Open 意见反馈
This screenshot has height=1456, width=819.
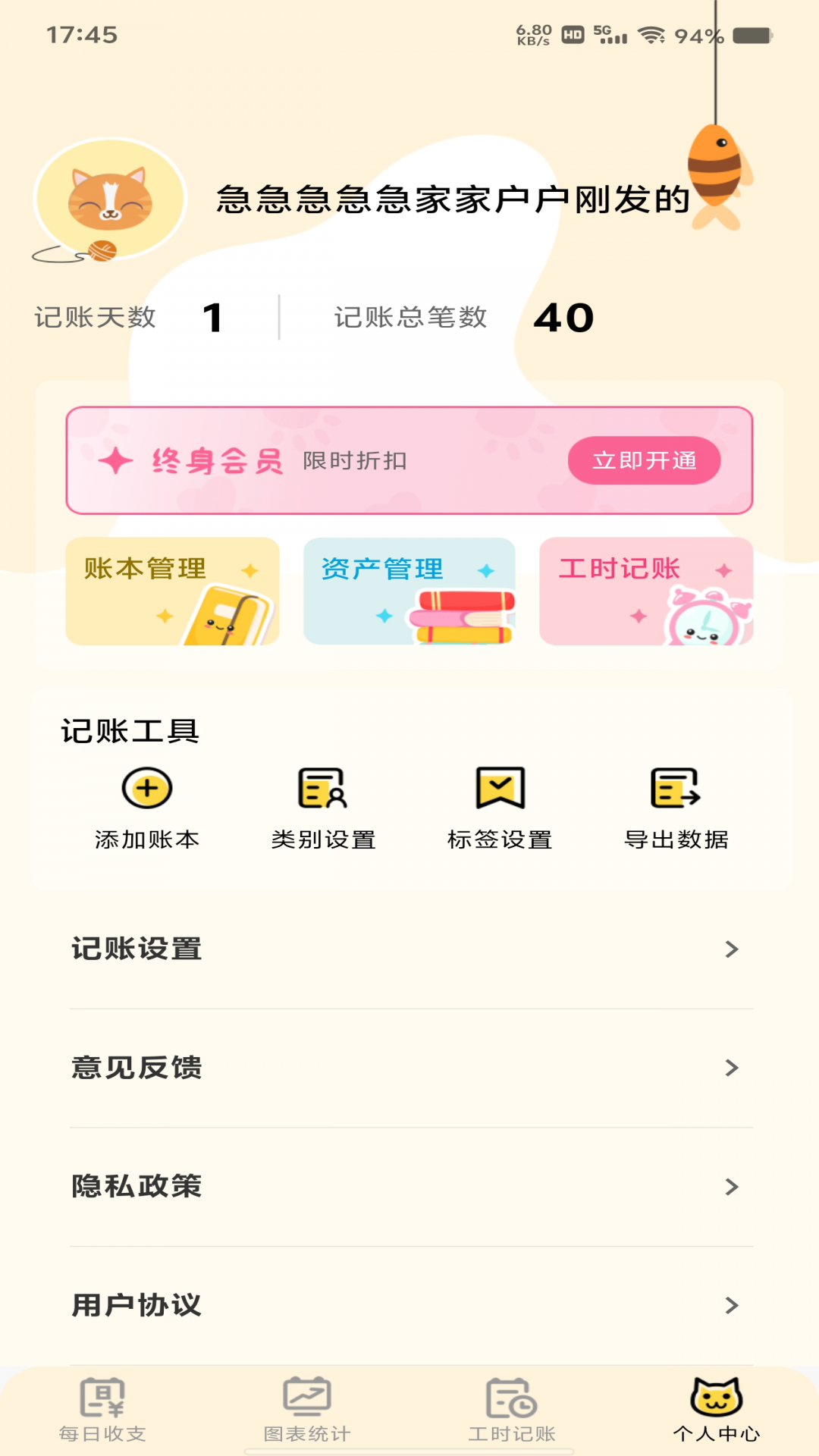[x=411, y=1068]
